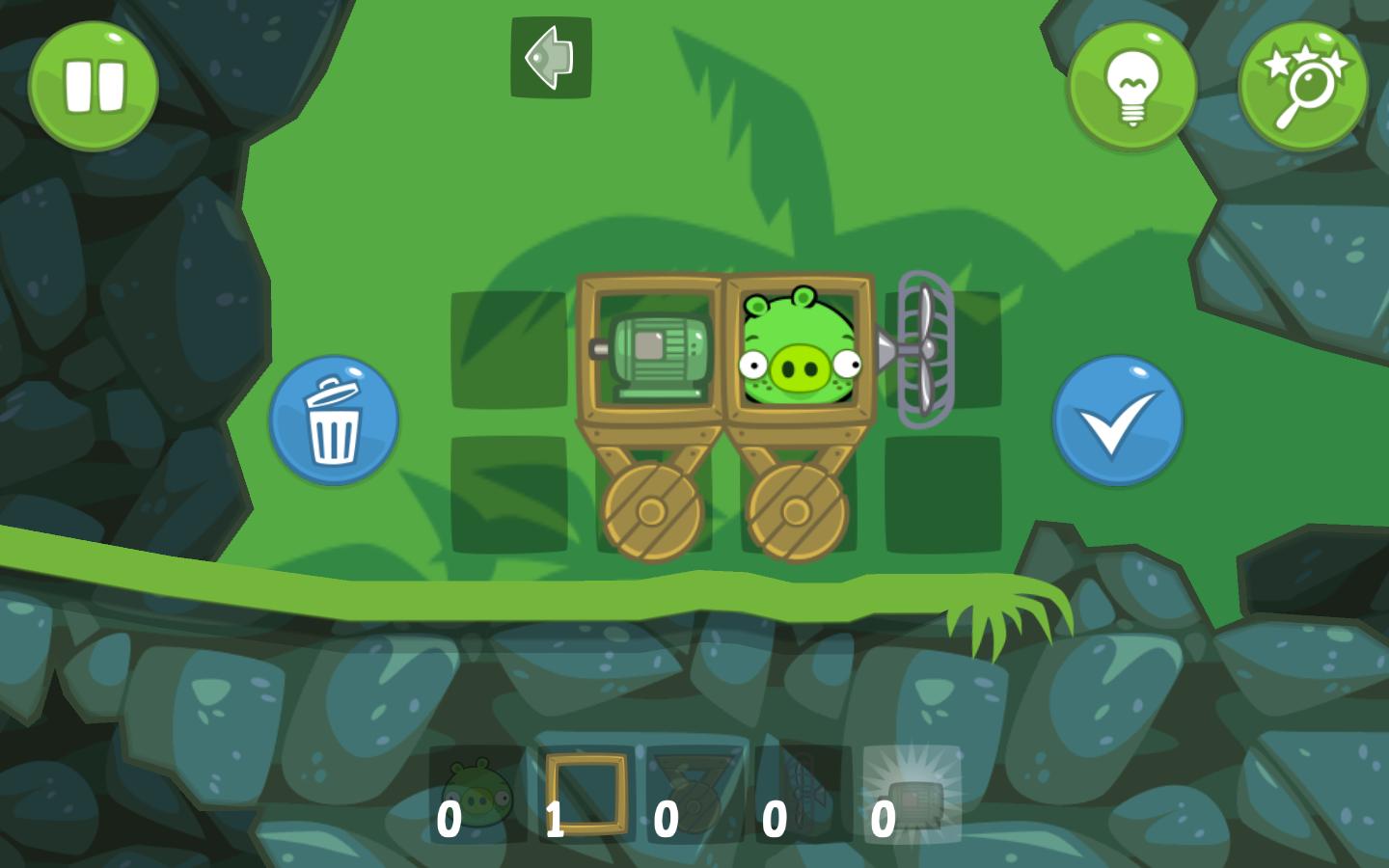Open the lightbulb hint button
1389x868 pixels.
1131,85
